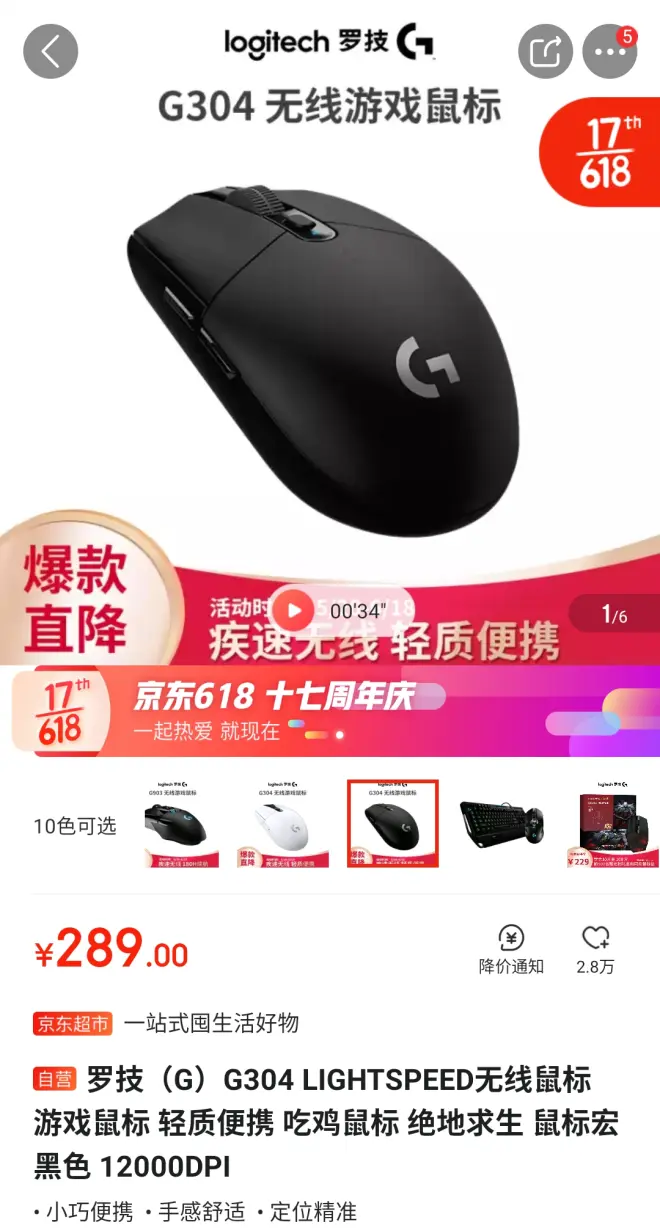Select the G903 black mouse variant
660x1228 pixels.
click(181, 824)
